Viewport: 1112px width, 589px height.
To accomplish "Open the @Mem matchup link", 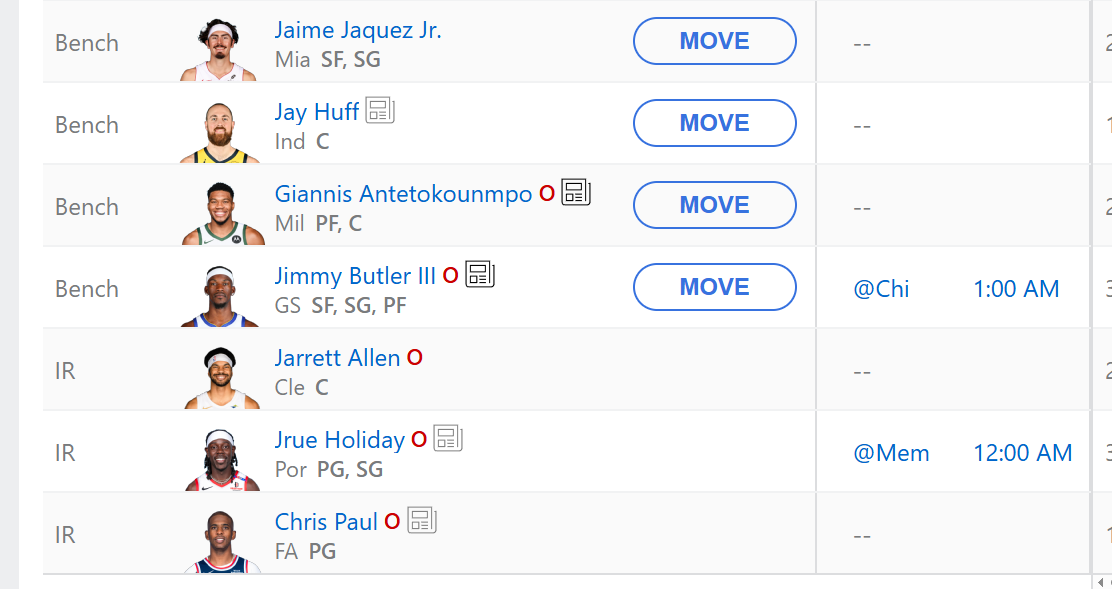I will (x=891, y=454).
